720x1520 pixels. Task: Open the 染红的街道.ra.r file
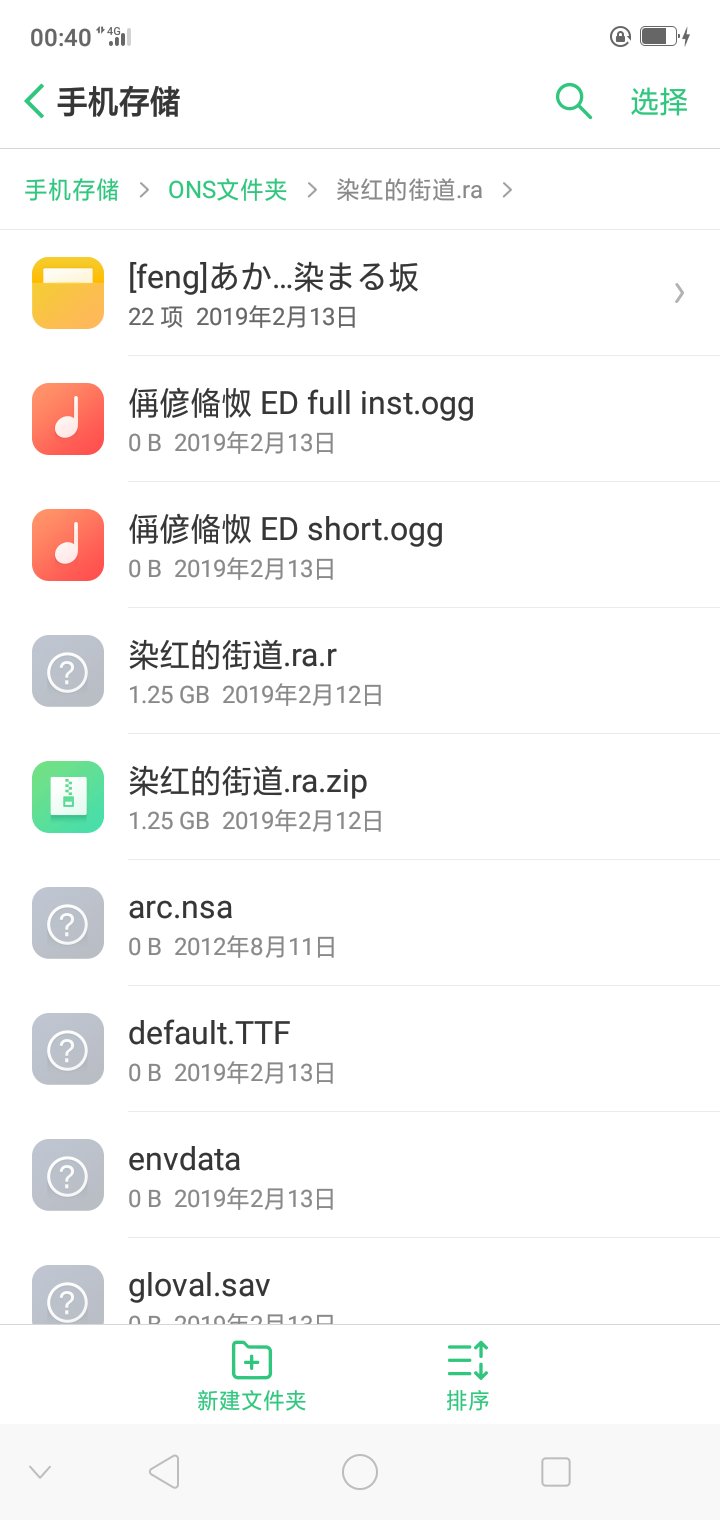360,671
